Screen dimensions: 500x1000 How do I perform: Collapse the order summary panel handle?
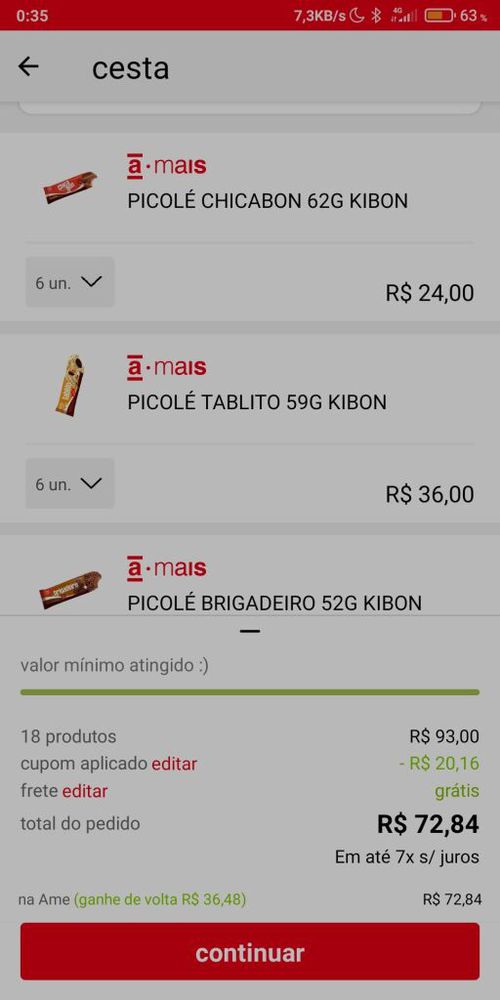(250, 631)
